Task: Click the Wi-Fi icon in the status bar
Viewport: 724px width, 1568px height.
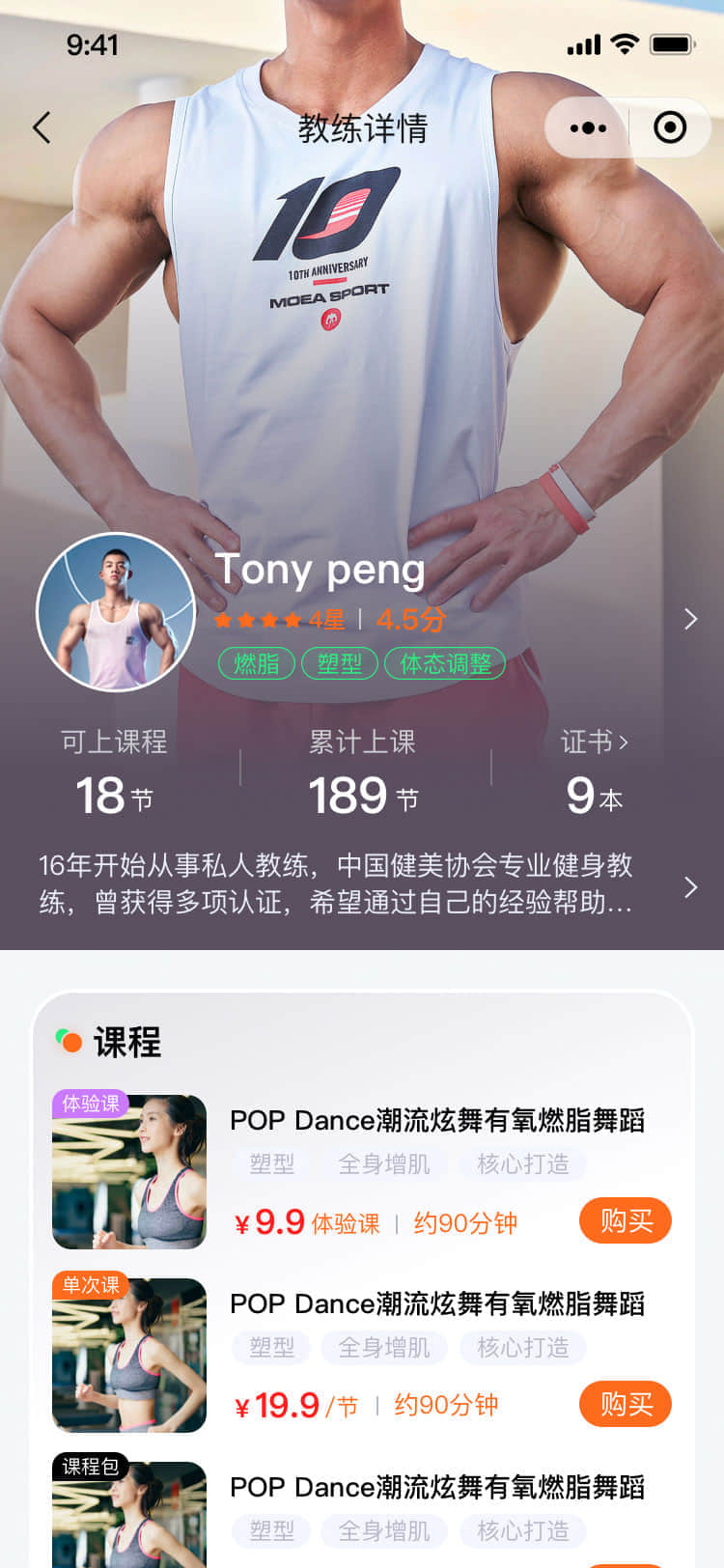Action: coord(624,43)
